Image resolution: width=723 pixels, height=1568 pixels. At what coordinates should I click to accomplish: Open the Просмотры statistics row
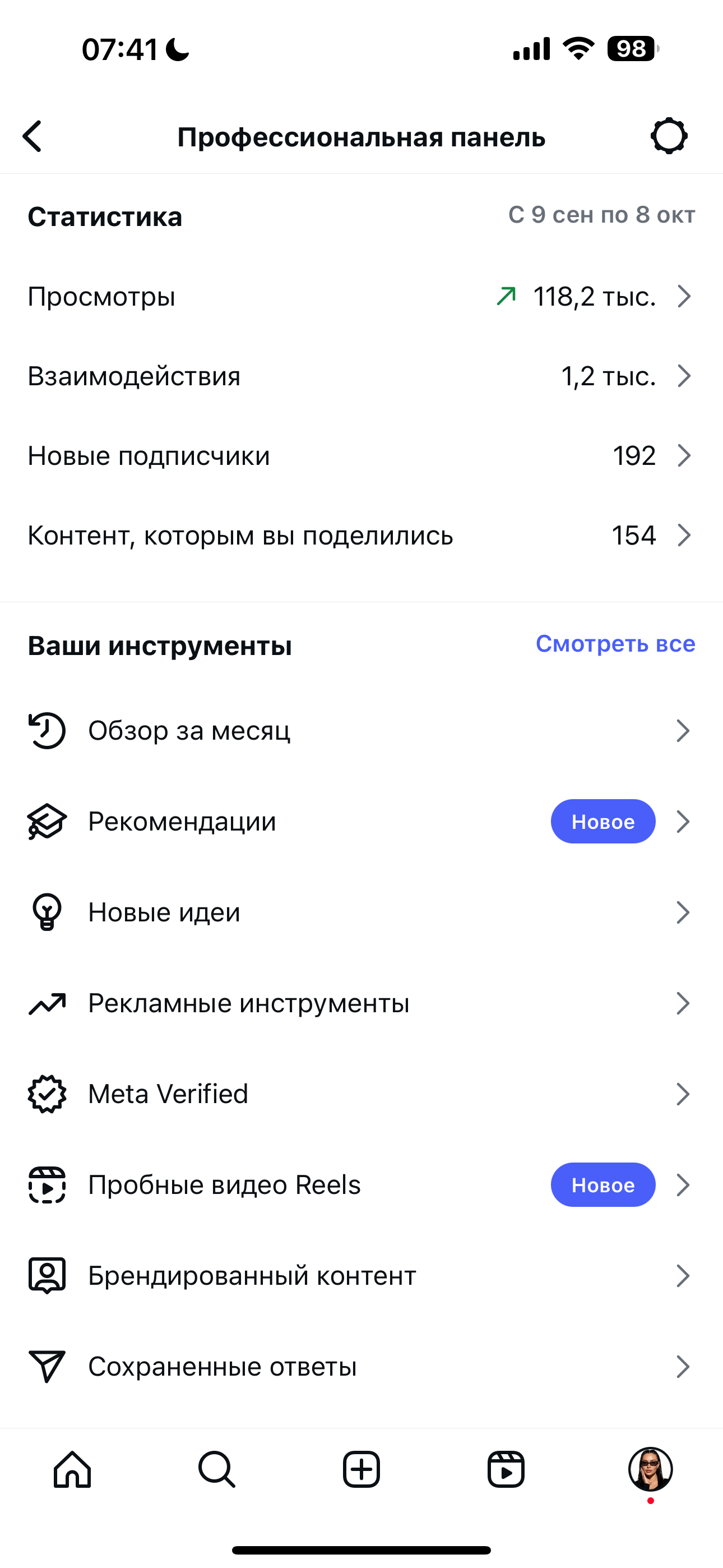click(x=361, y=297)
